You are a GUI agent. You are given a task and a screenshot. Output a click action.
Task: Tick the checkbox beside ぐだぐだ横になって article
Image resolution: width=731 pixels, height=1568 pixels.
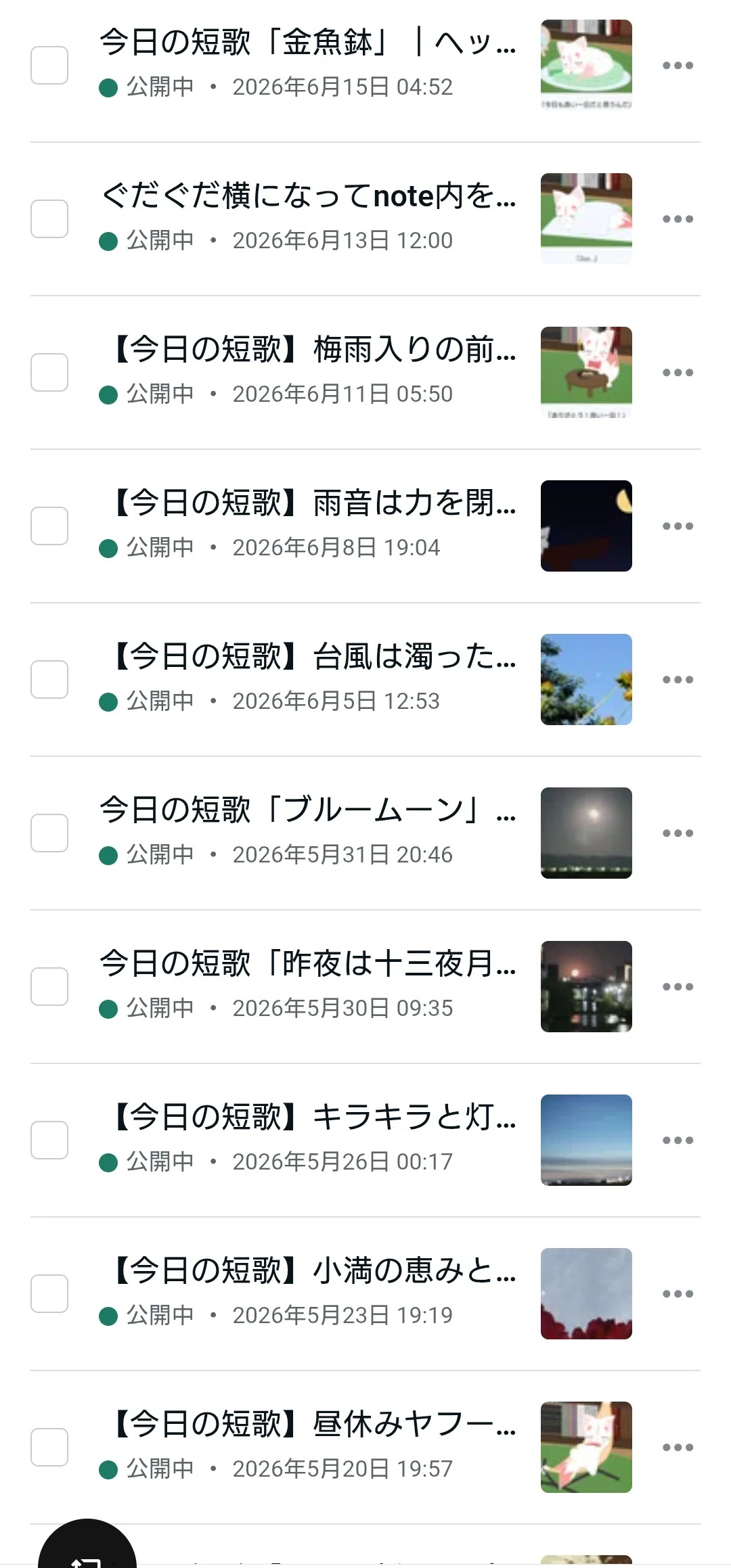tap(49, 219)
